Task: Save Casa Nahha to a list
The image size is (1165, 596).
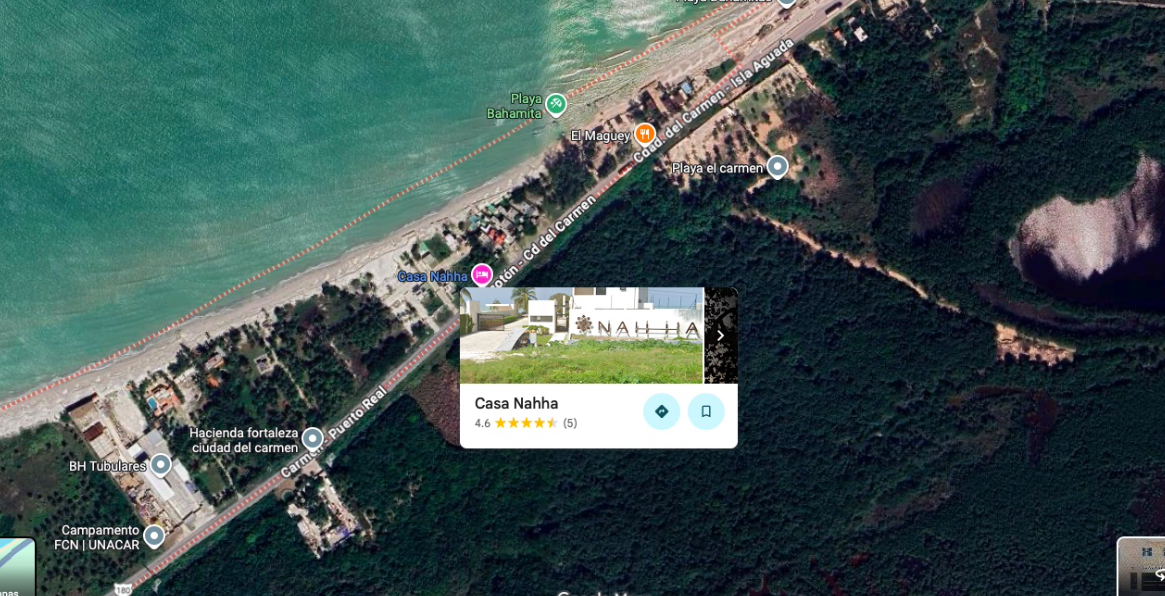Action: click(x=706, y=411)
